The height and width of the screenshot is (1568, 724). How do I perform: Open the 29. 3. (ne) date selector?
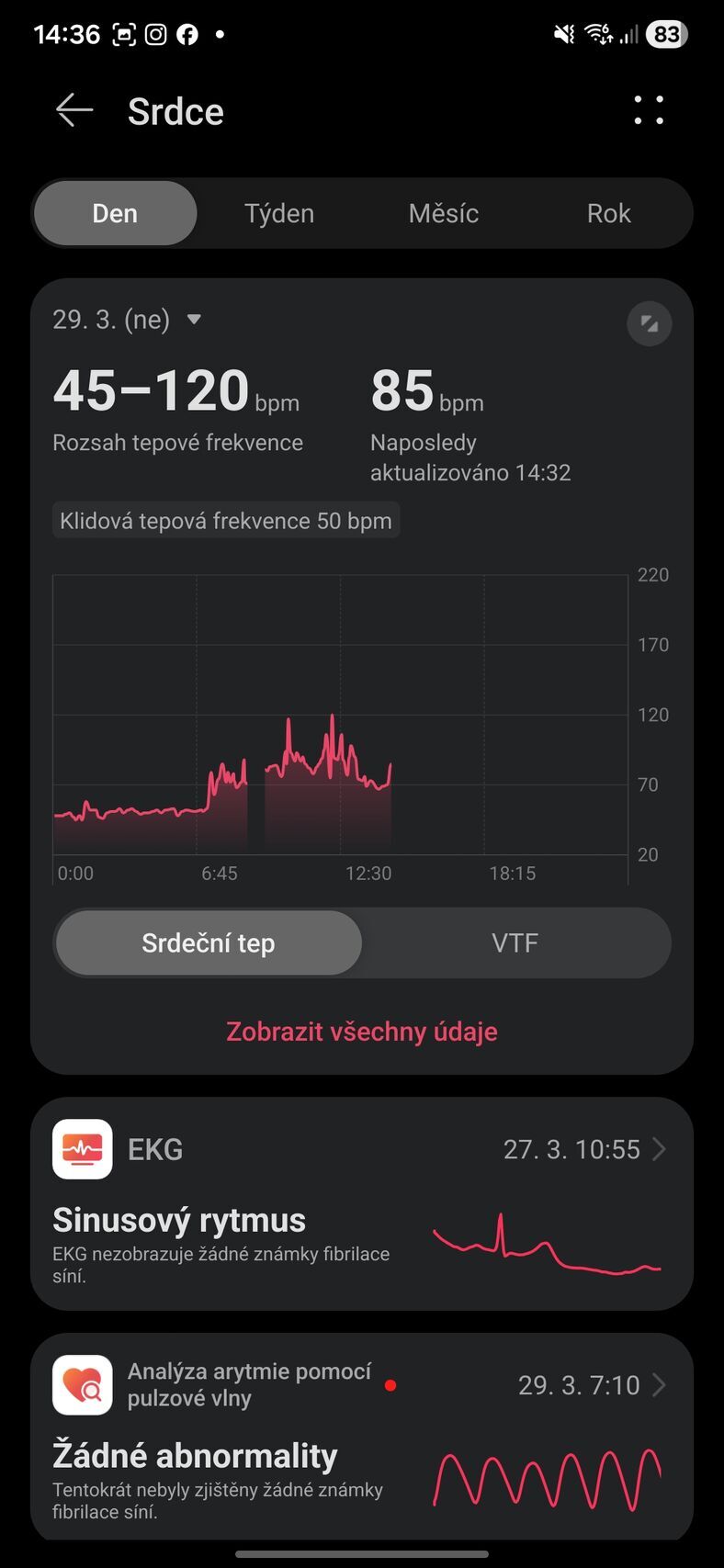click(127, 321)
